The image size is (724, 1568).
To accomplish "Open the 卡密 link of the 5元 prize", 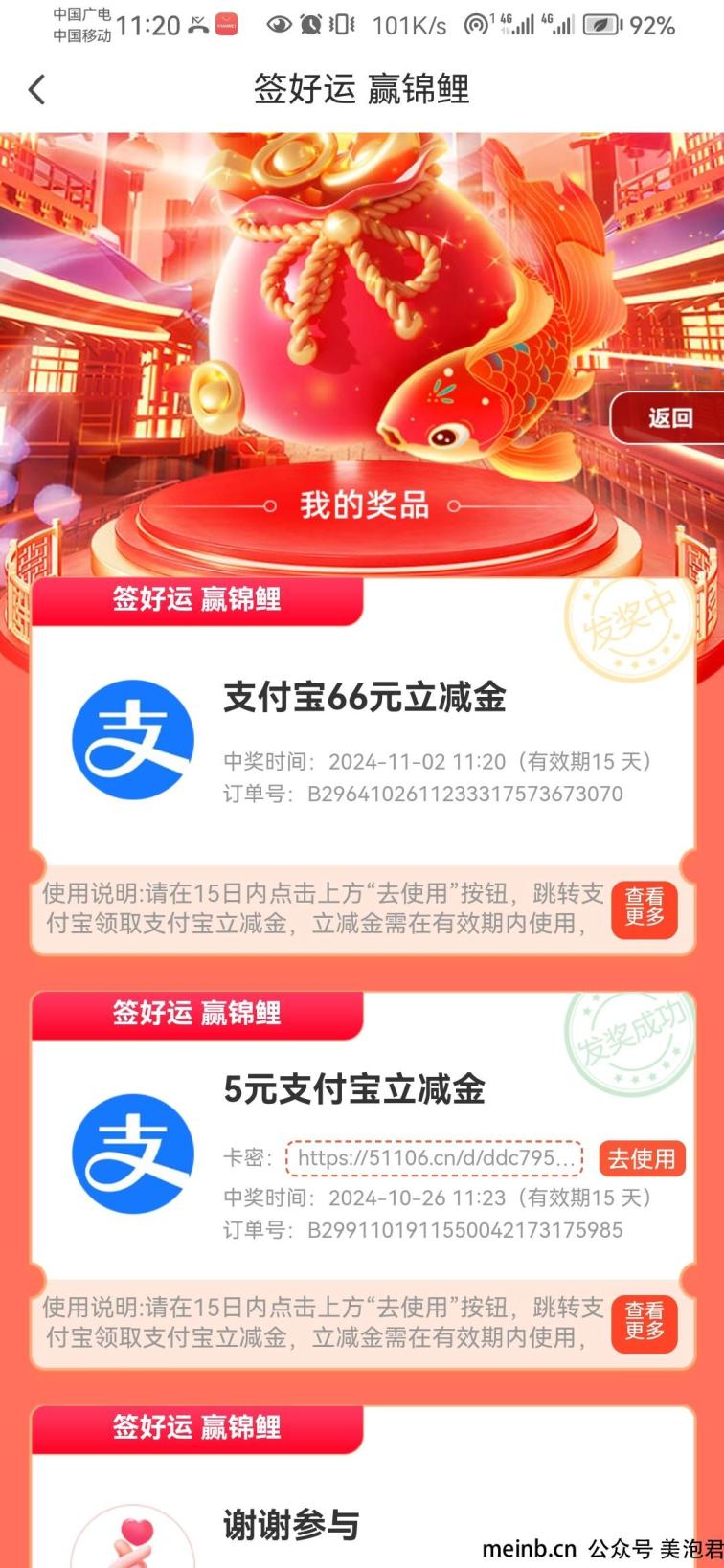I will click(435, 1158).
